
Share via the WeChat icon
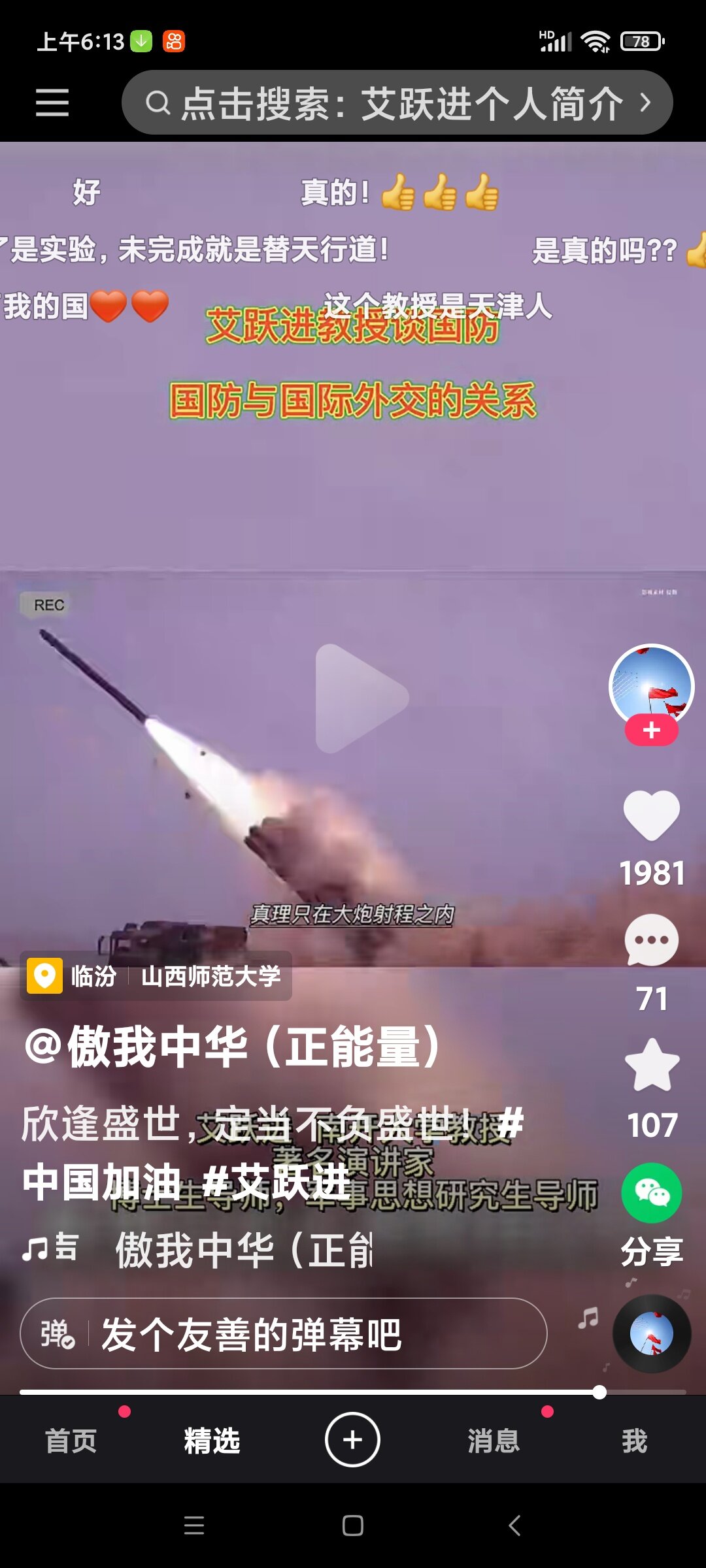click(651, 1193)
